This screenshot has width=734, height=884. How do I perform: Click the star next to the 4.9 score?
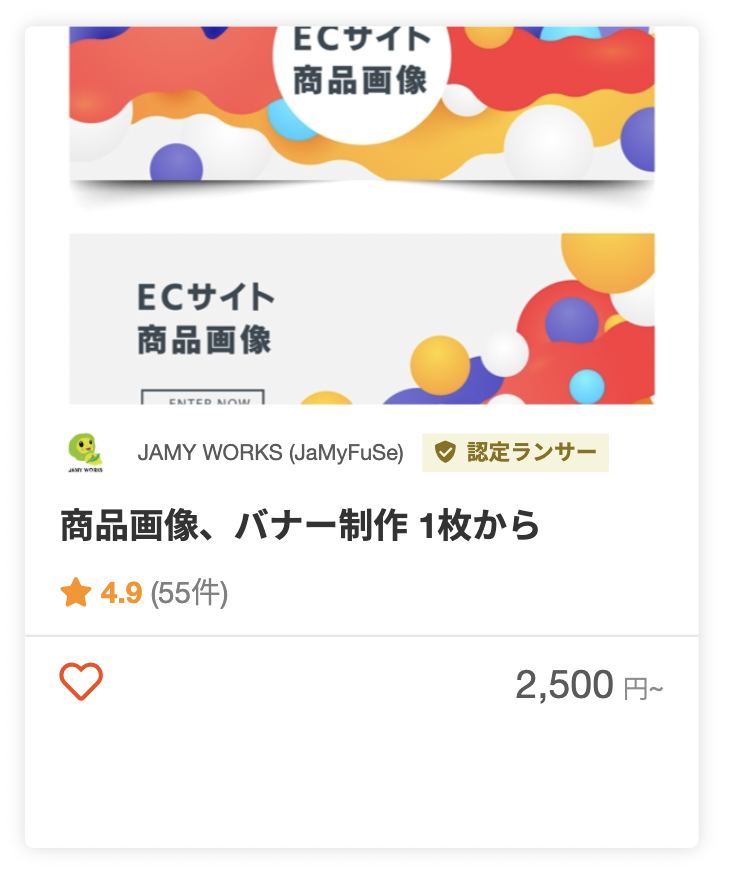pyautogui.click(x=73, y=592)
